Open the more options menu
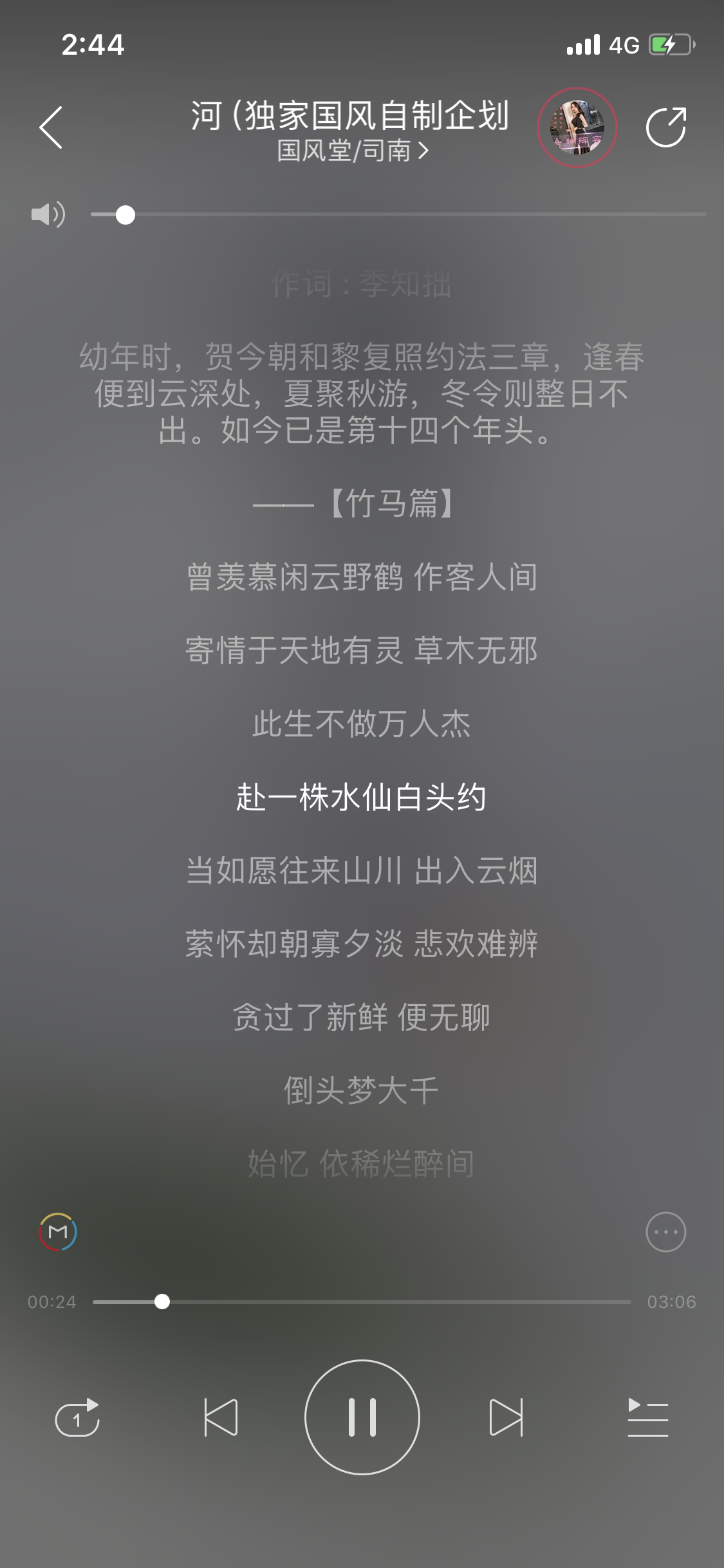The width and height of the screenshot is (724, 1568). [665, 1232]
